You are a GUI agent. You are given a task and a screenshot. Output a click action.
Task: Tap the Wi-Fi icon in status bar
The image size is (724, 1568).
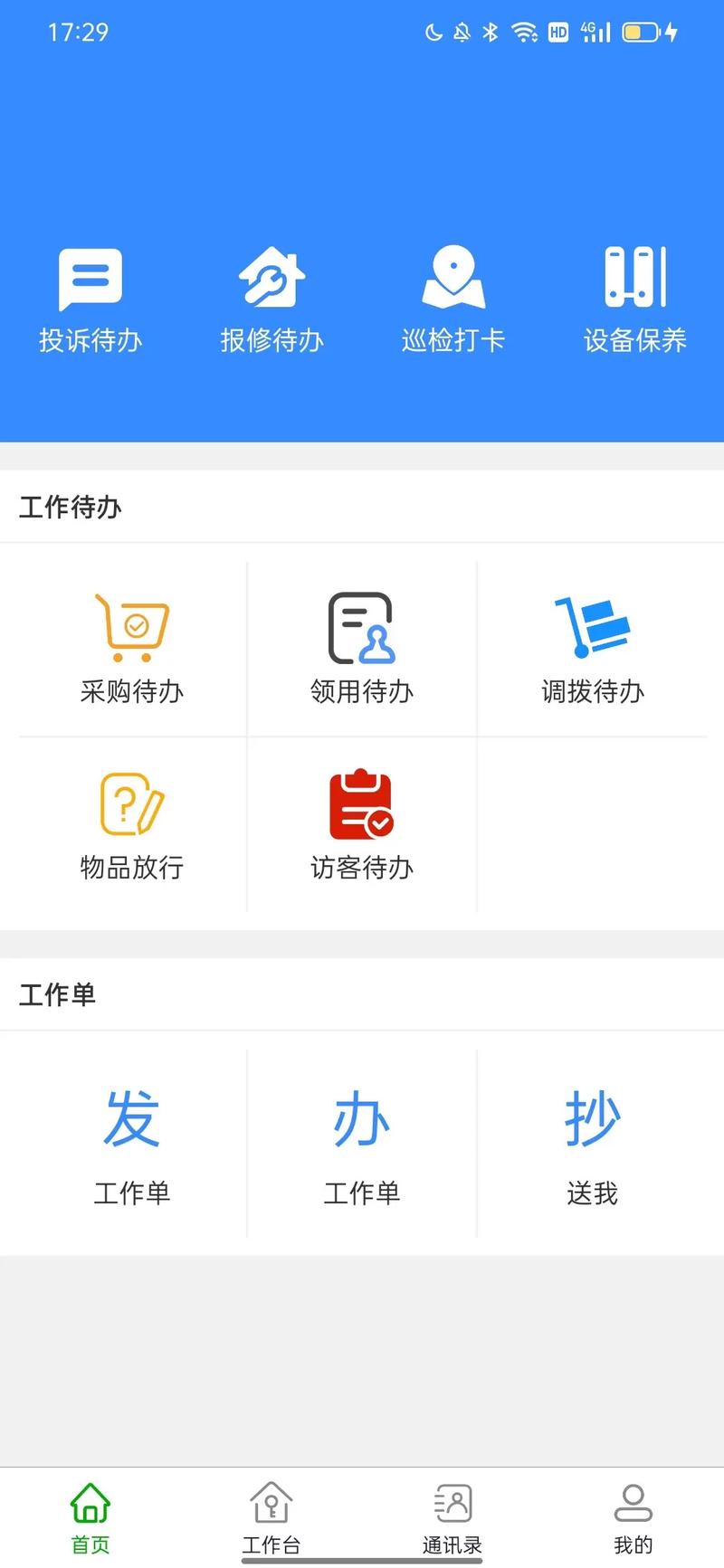525,32
